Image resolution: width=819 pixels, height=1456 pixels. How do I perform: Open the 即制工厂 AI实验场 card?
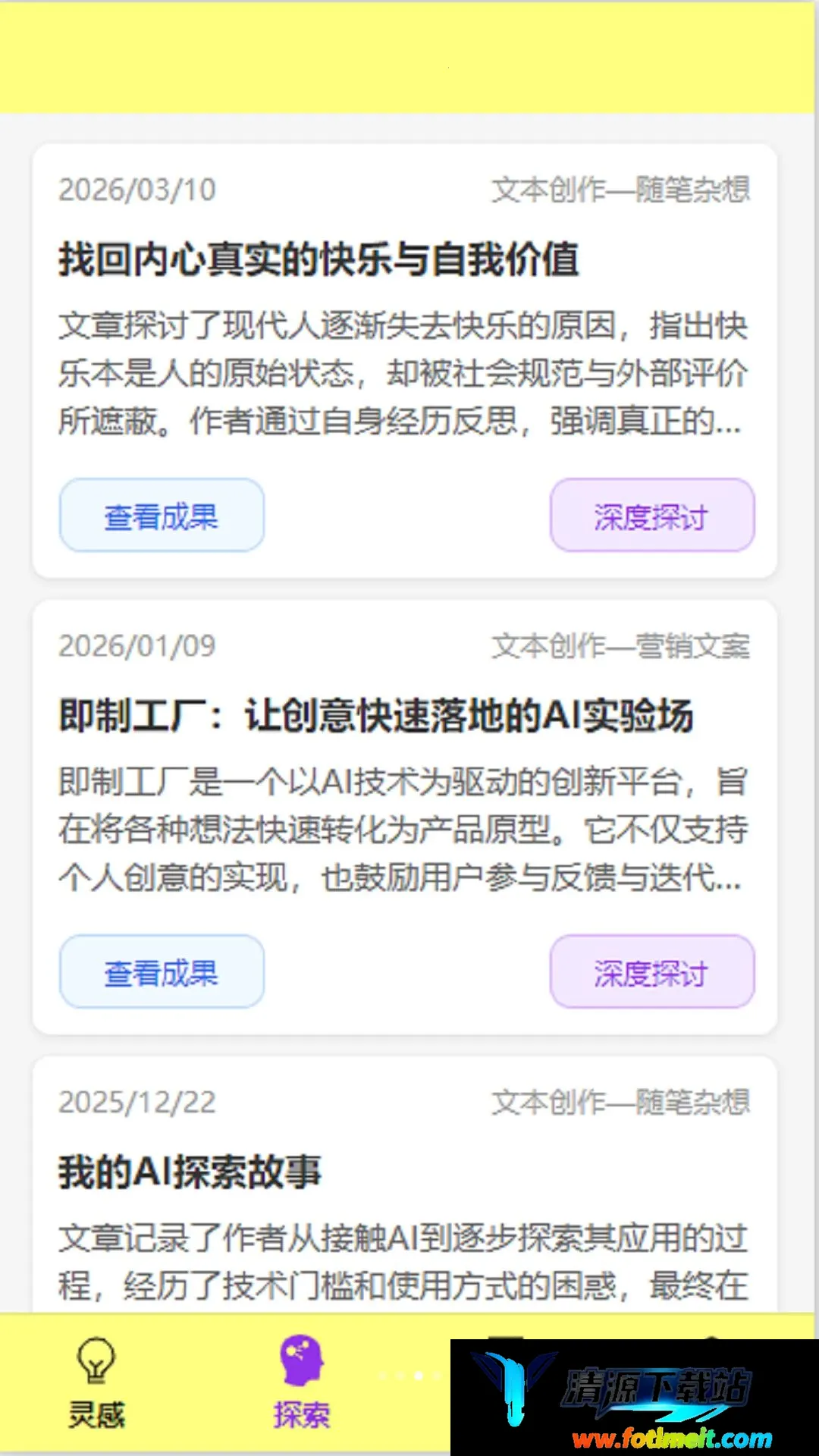pyautogui.click(x=404, y=817)
